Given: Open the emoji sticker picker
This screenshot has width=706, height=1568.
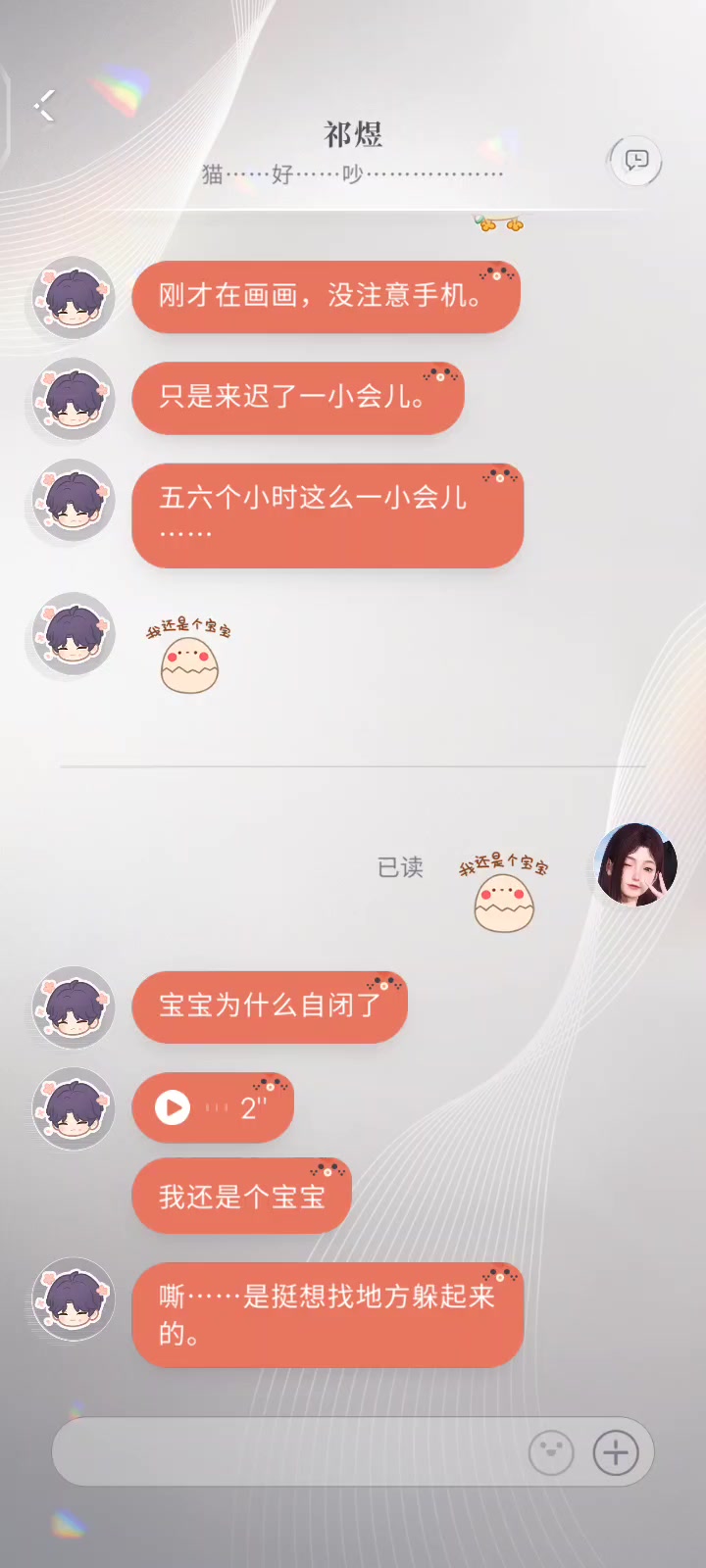Looking at the screenshot, I should pos(551,1452).
